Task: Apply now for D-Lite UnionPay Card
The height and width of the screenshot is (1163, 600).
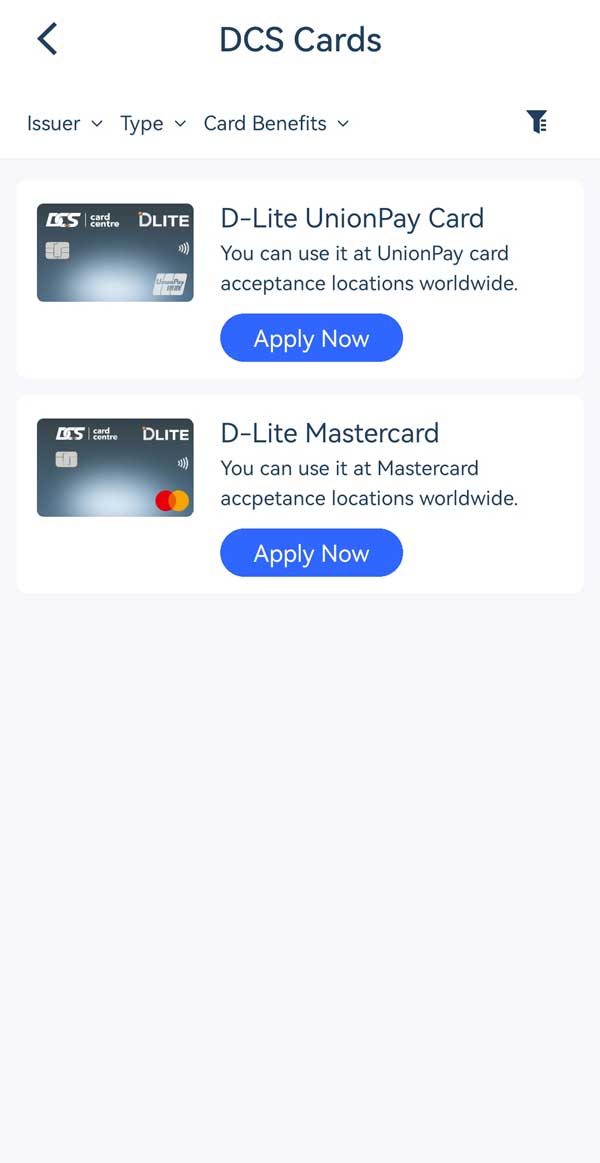Action: point(311,338)
